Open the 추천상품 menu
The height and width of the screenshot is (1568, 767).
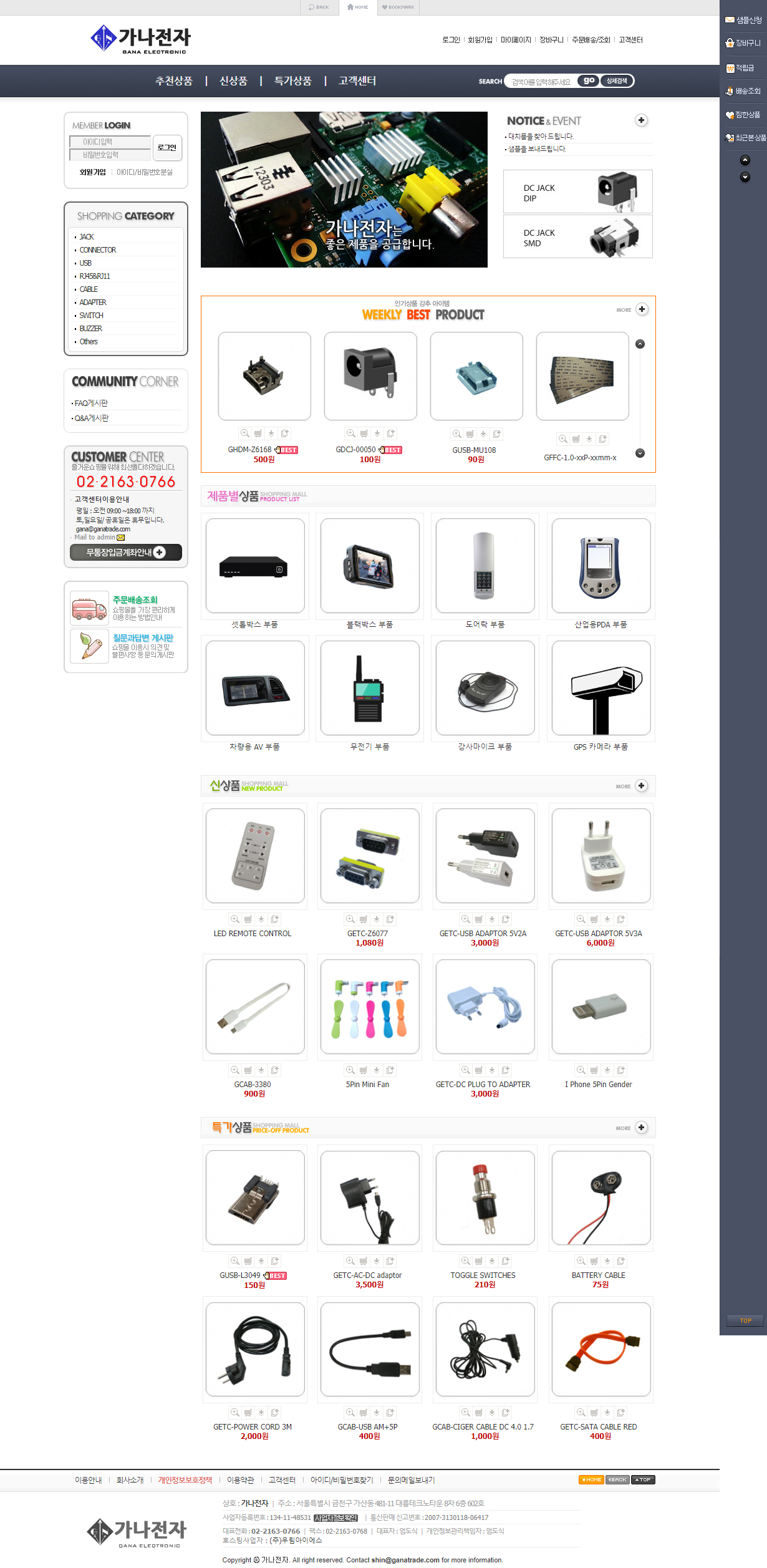click(173, 81)
